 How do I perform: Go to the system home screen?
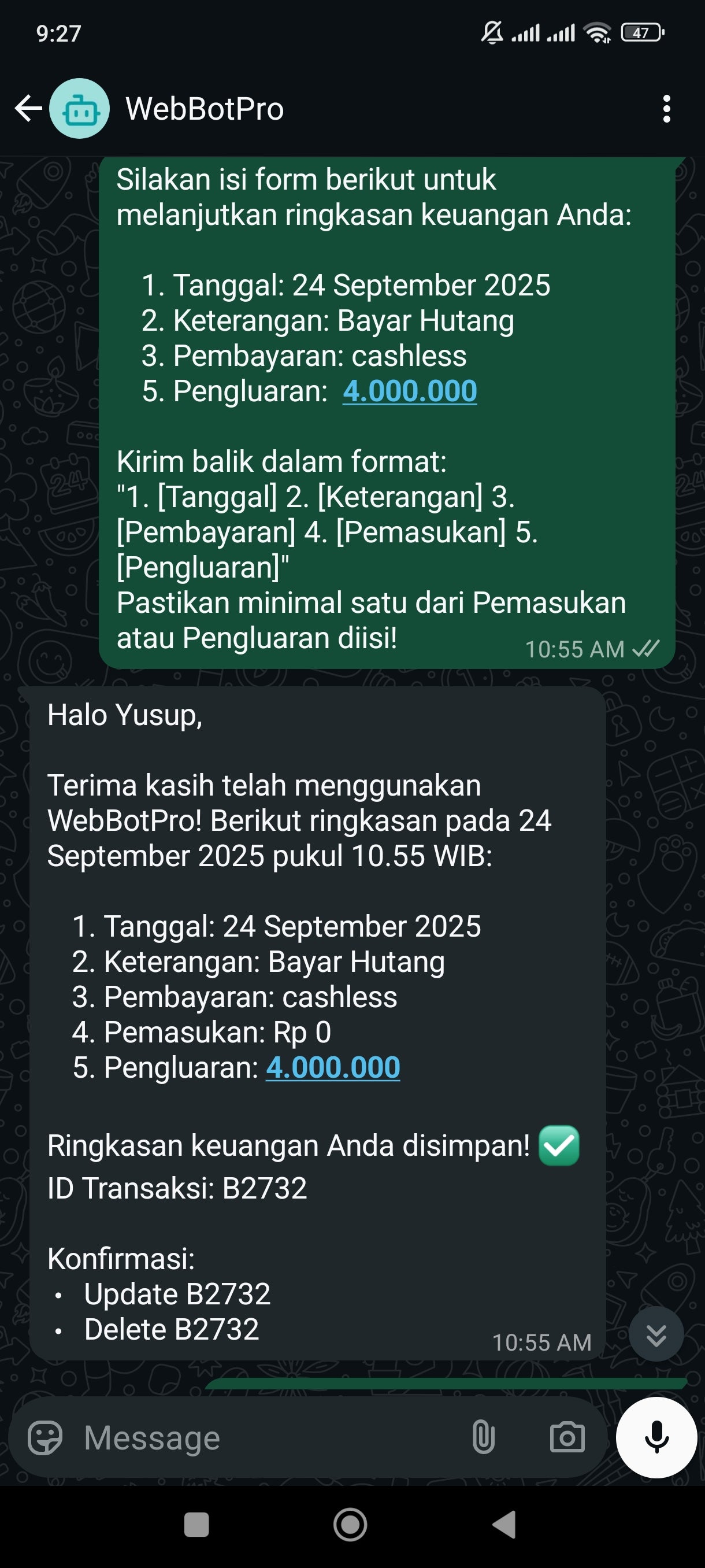click(x=350, y=1525)
